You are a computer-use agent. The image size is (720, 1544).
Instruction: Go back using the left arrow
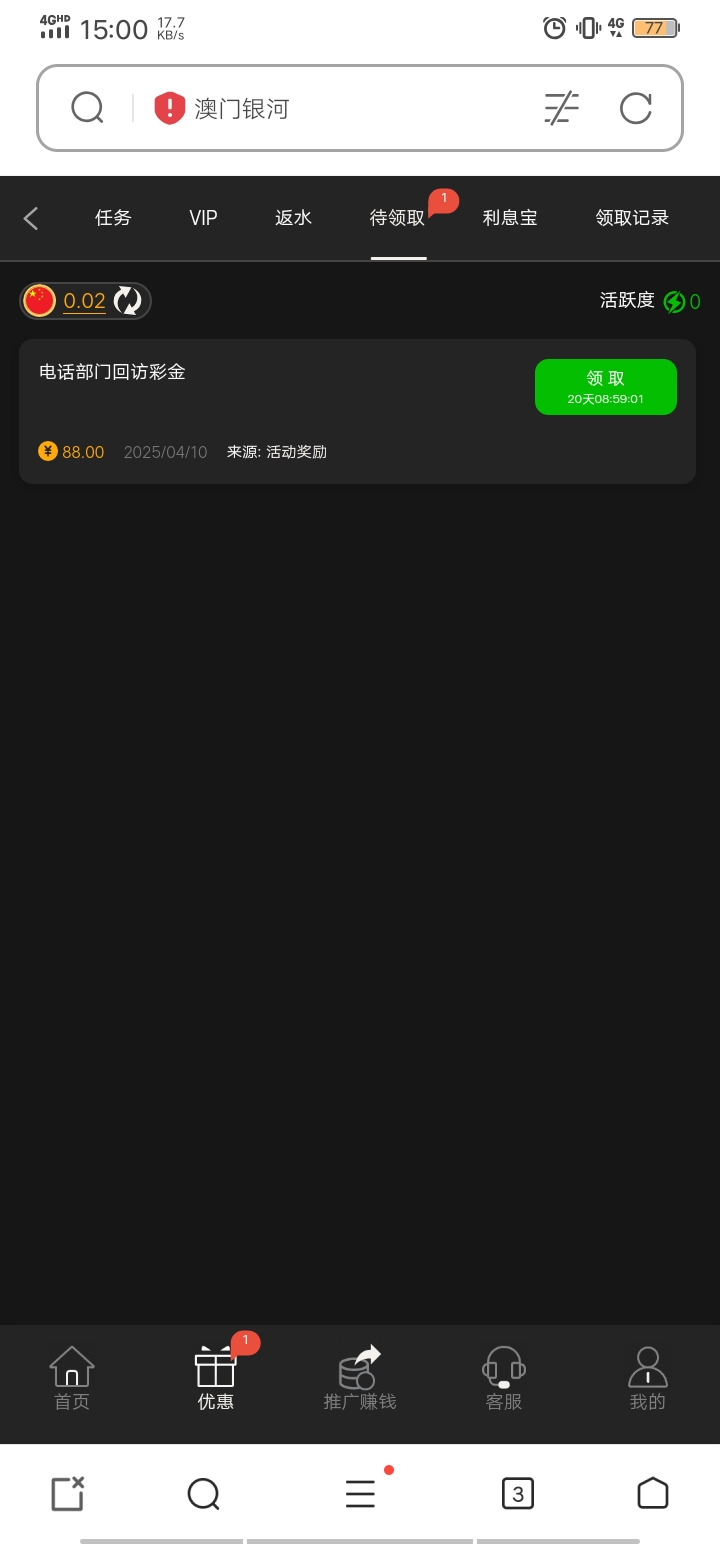tap(31, 218)
